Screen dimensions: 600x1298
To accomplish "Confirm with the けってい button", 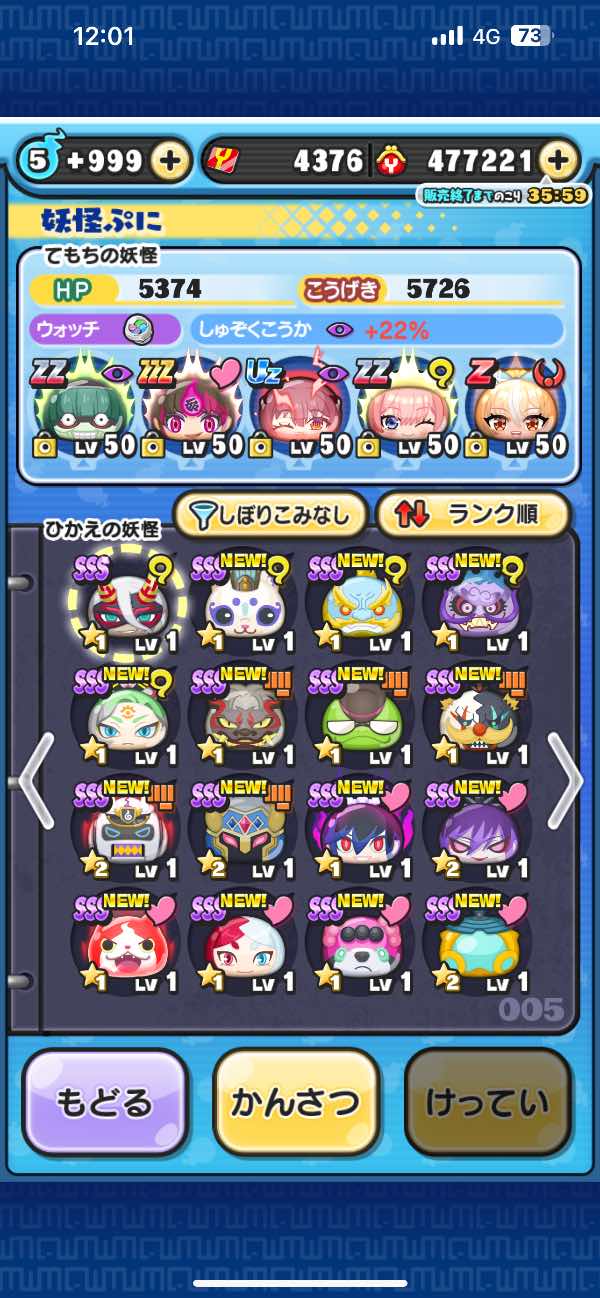I will click(487, 1102).
